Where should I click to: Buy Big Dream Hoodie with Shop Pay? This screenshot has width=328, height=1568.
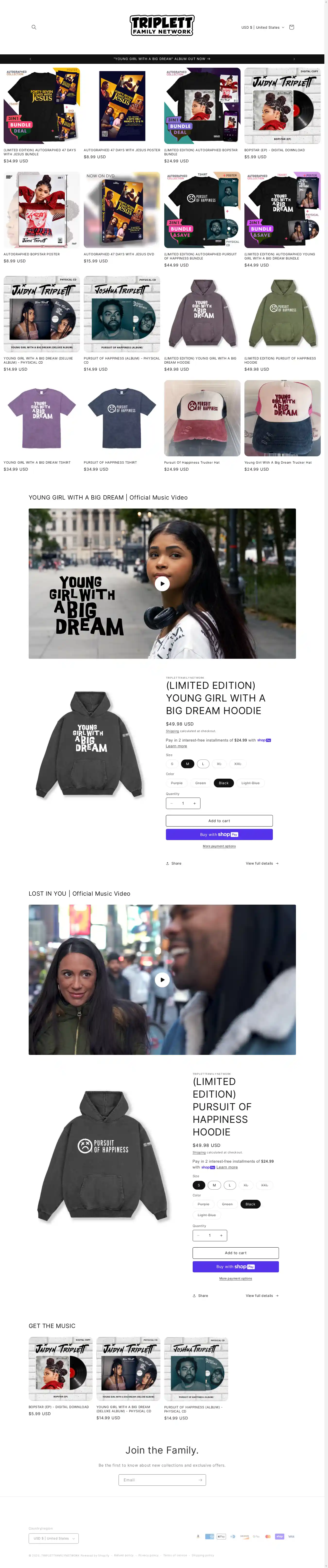pos(219,834)
